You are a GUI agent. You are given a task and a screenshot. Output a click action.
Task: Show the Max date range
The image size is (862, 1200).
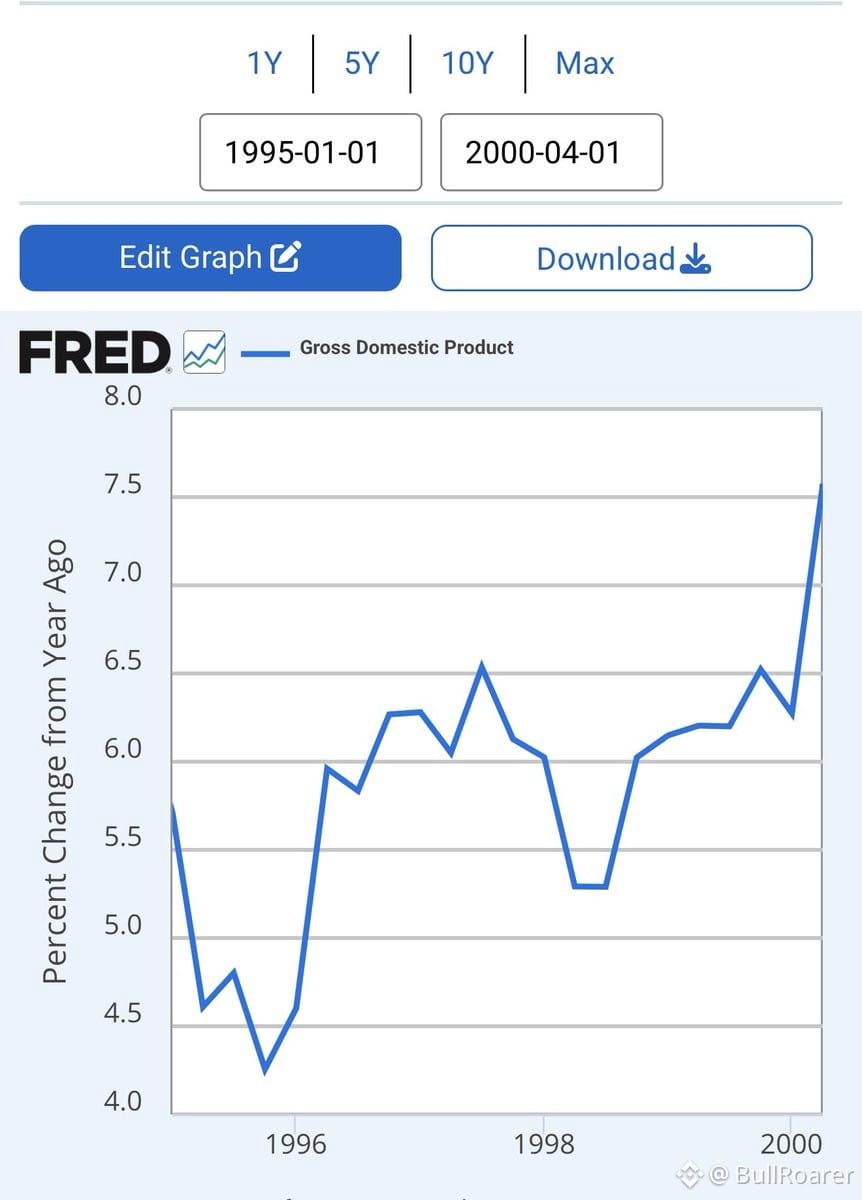point(585,64)
